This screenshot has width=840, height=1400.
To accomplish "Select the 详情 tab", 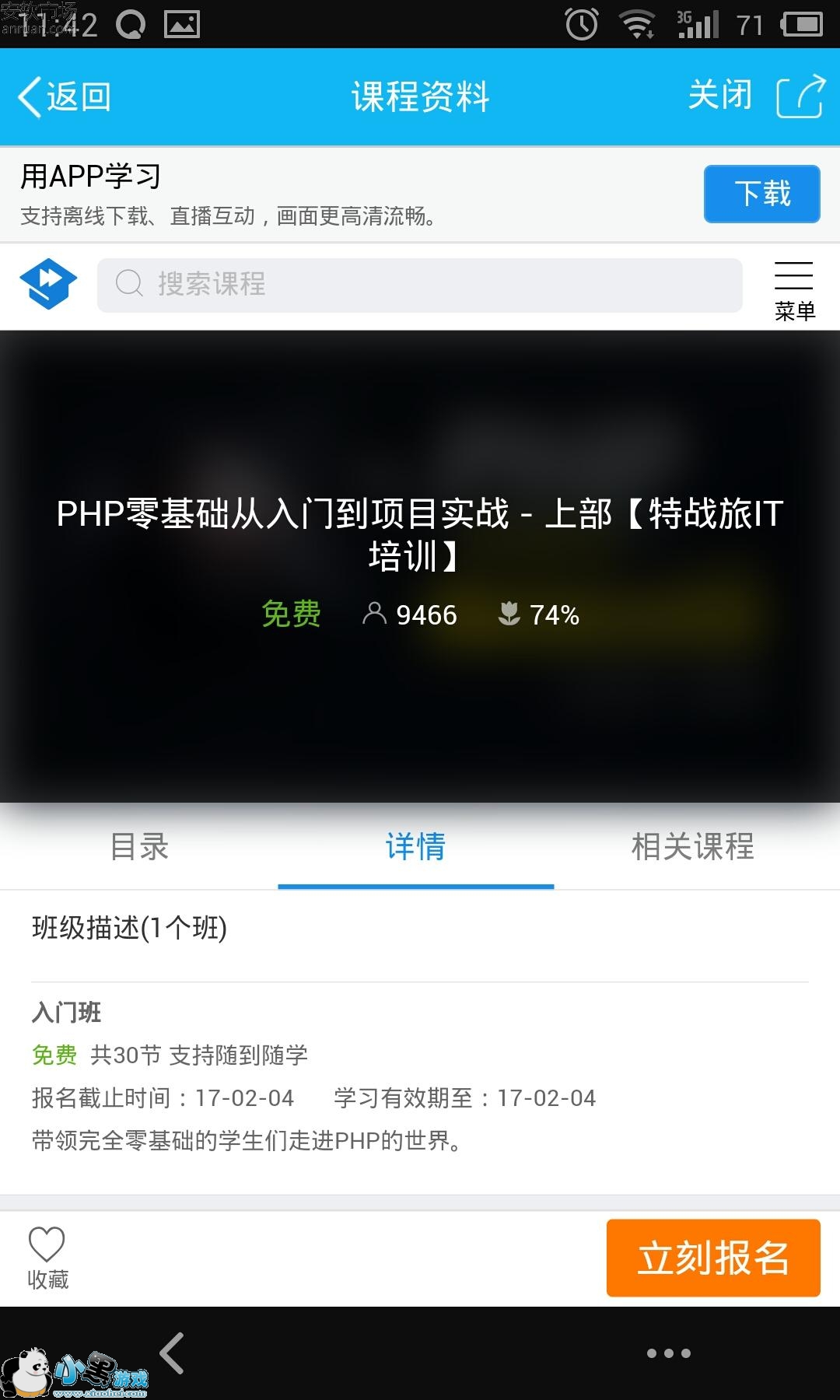I will [416, 847].
